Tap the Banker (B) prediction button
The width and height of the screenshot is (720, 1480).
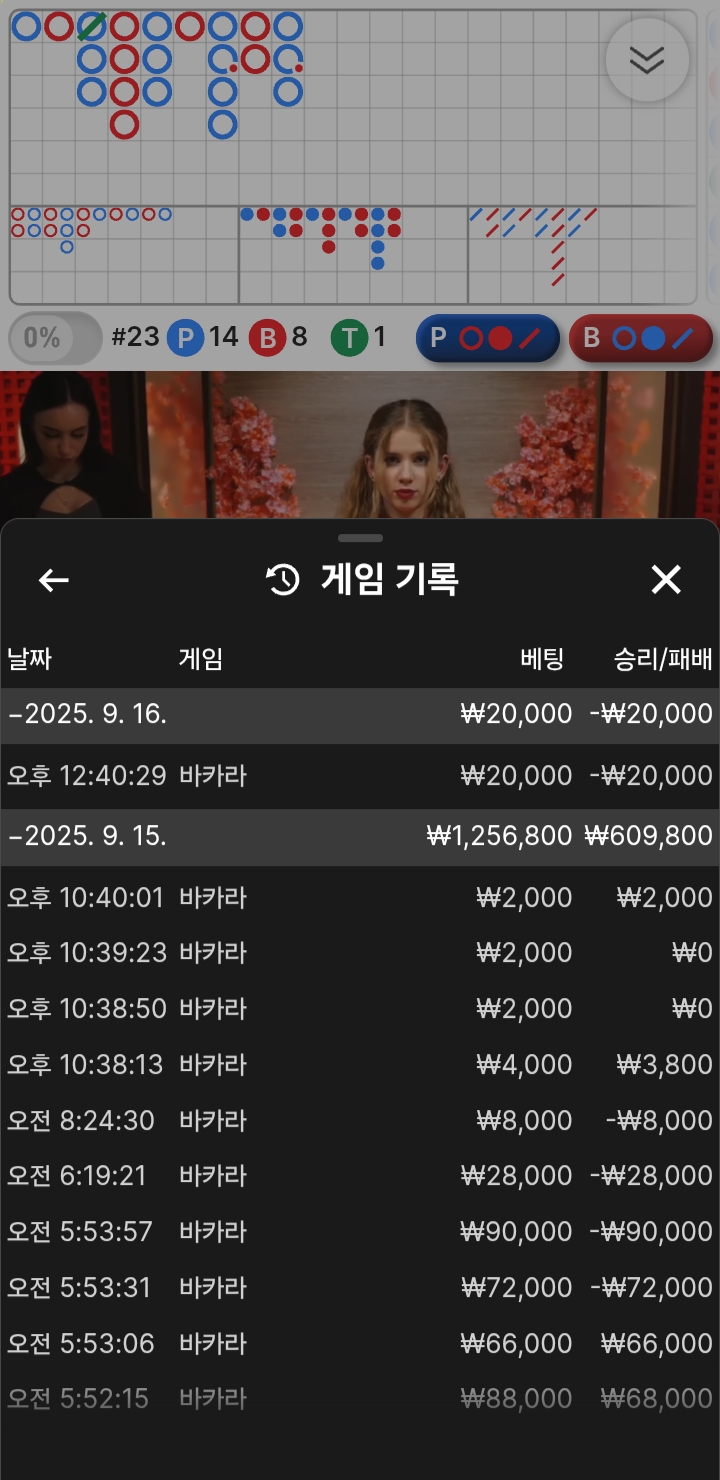point(640,338)
